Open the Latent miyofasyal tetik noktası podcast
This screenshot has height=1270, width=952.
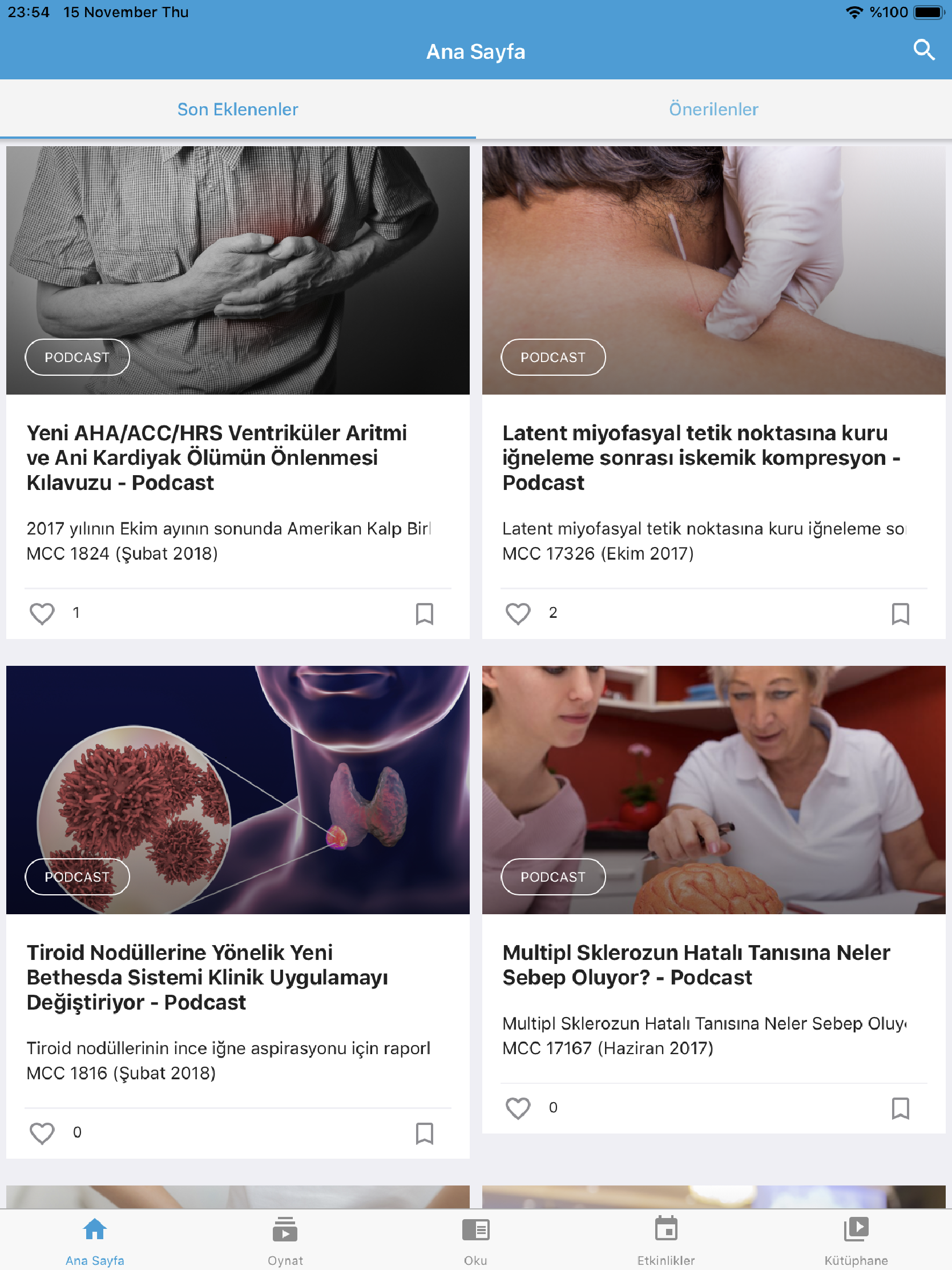[700, 457]
